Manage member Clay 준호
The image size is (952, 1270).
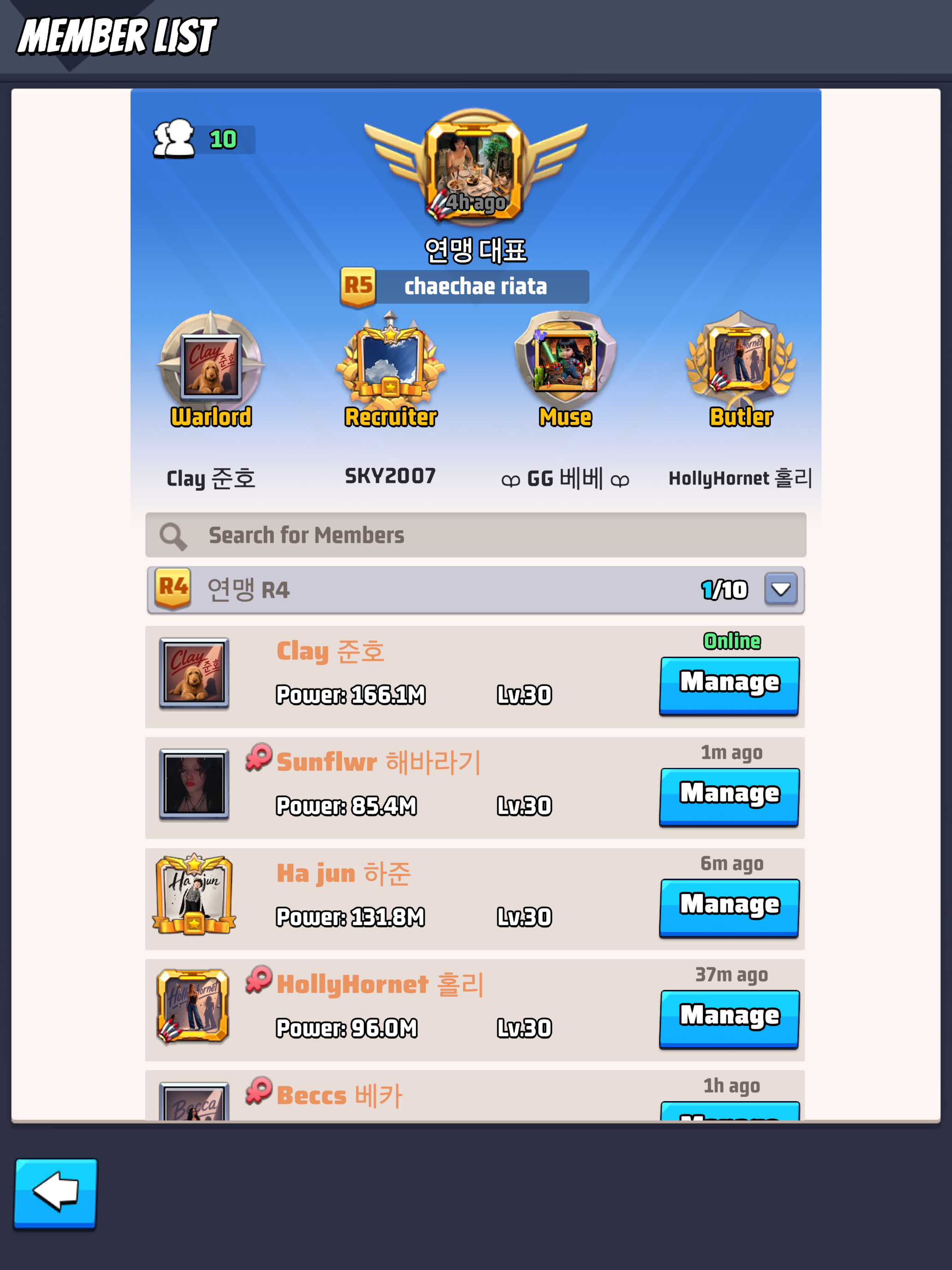729,685
